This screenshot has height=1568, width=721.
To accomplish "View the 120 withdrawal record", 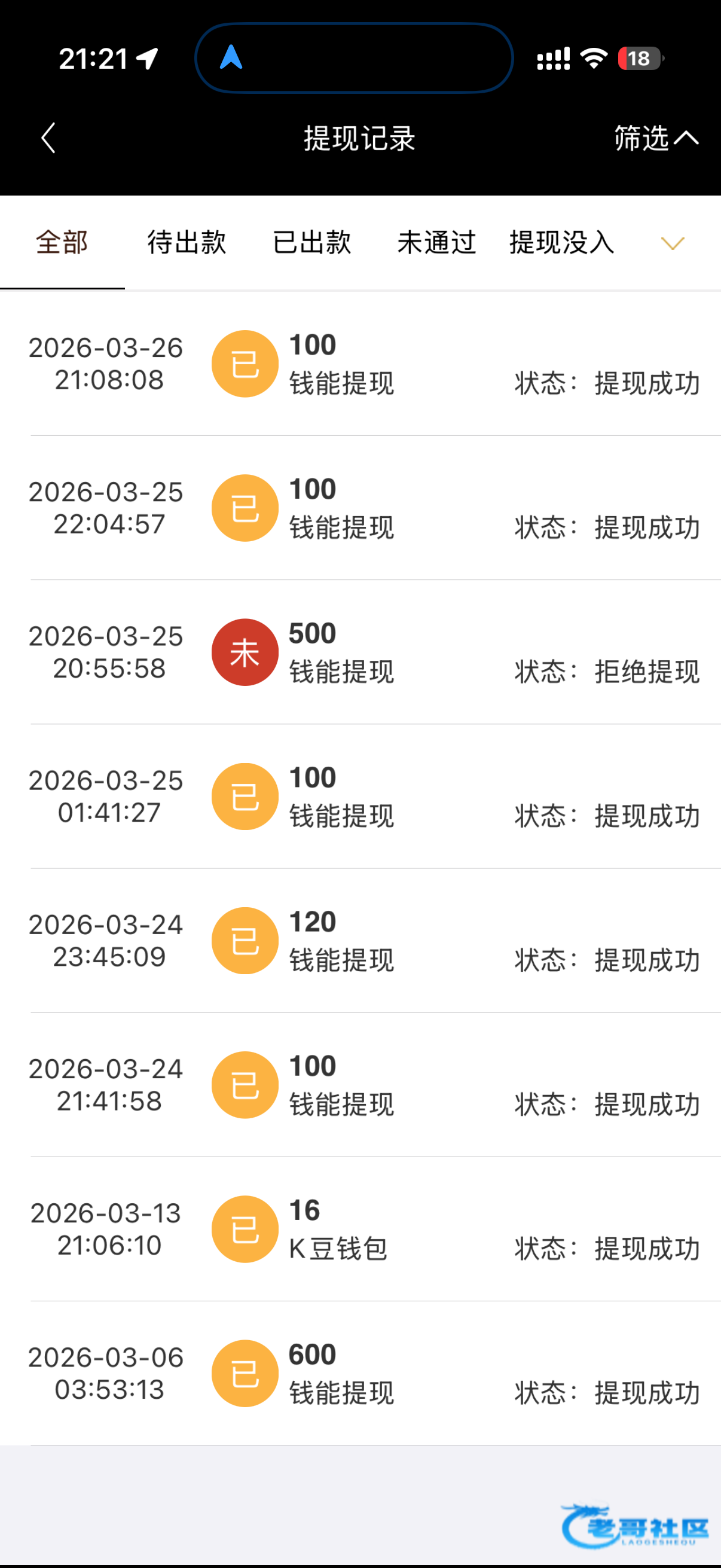I will coord(364,941).
